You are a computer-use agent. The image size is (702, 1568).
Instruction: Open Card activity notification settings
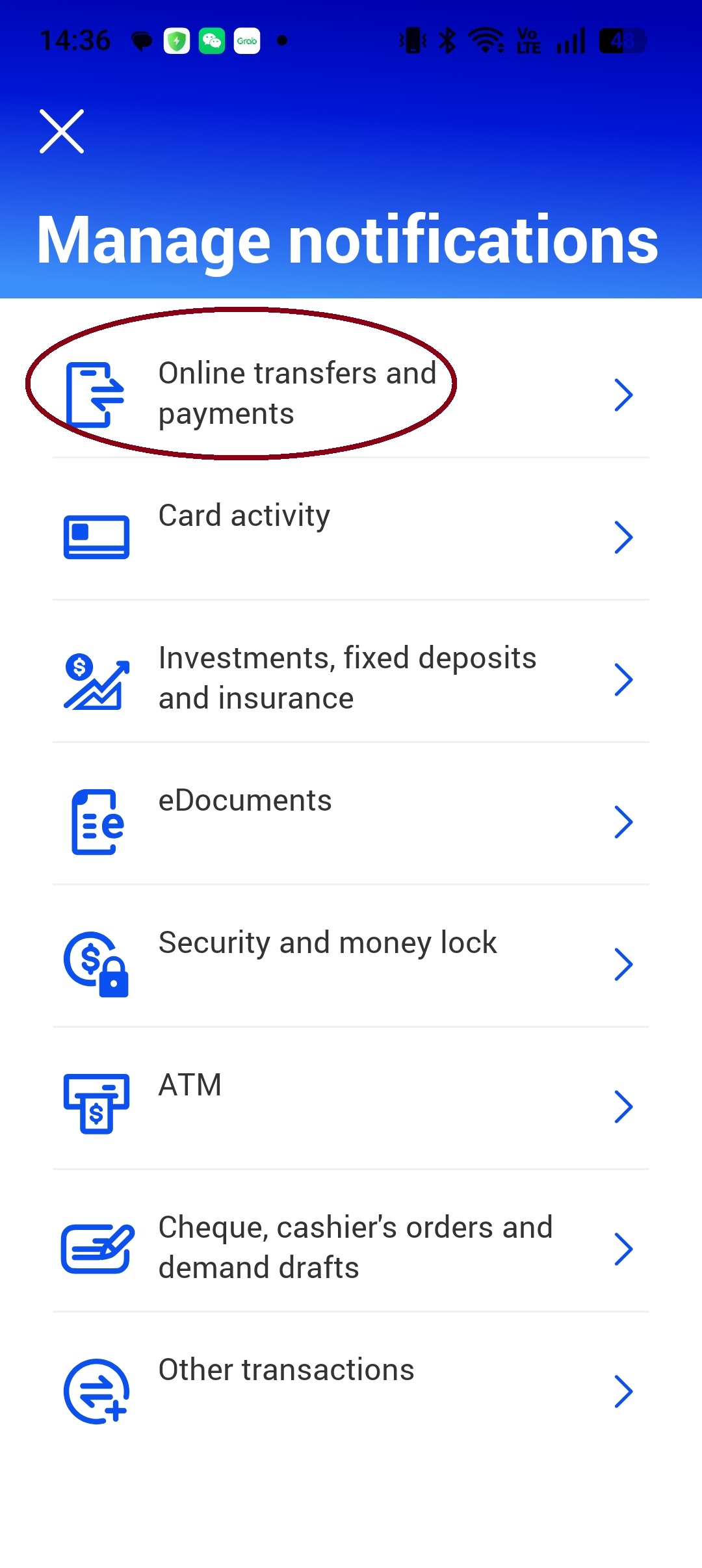(351, 537)
